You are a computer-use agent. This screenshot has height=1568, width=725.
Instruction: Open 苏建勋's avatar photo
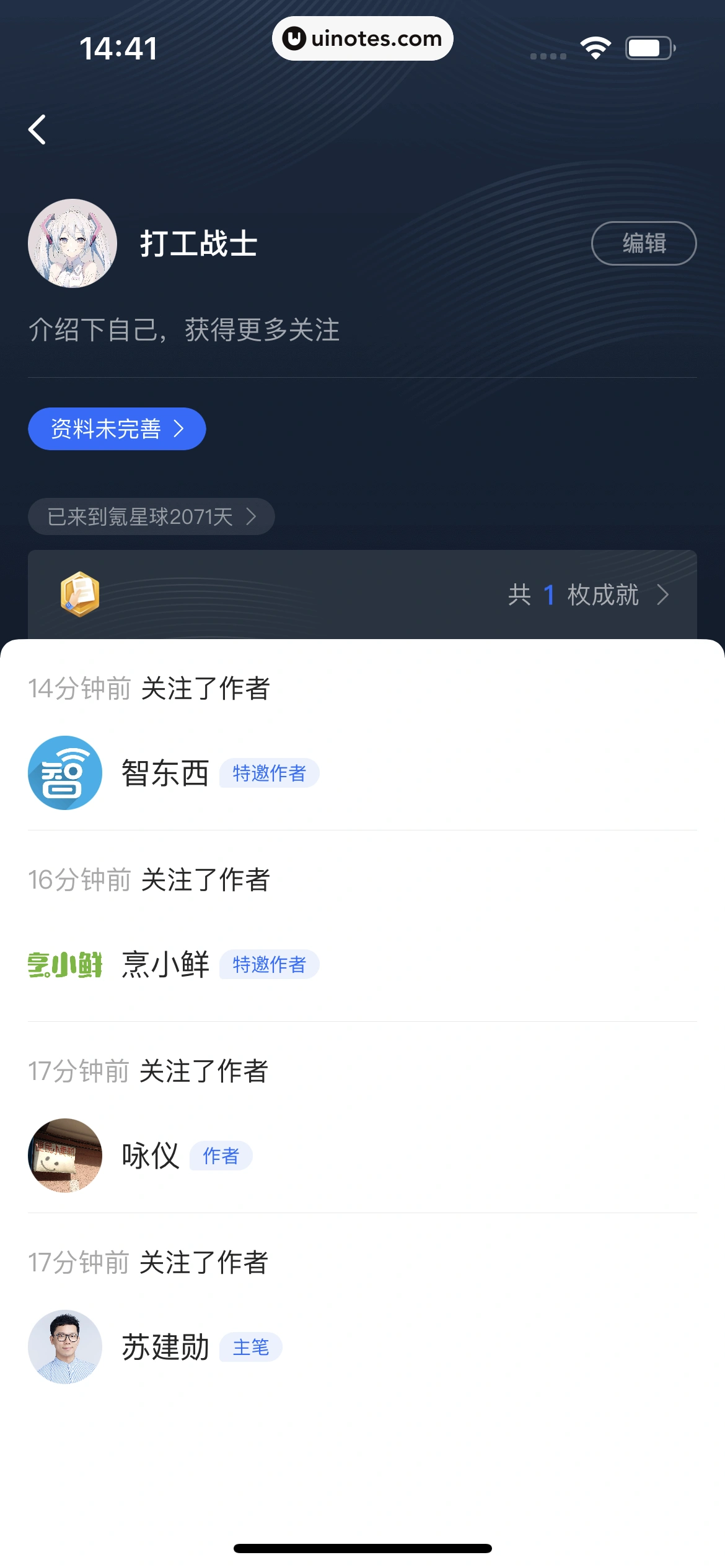pyautogui.click(x=65, y=1348)
